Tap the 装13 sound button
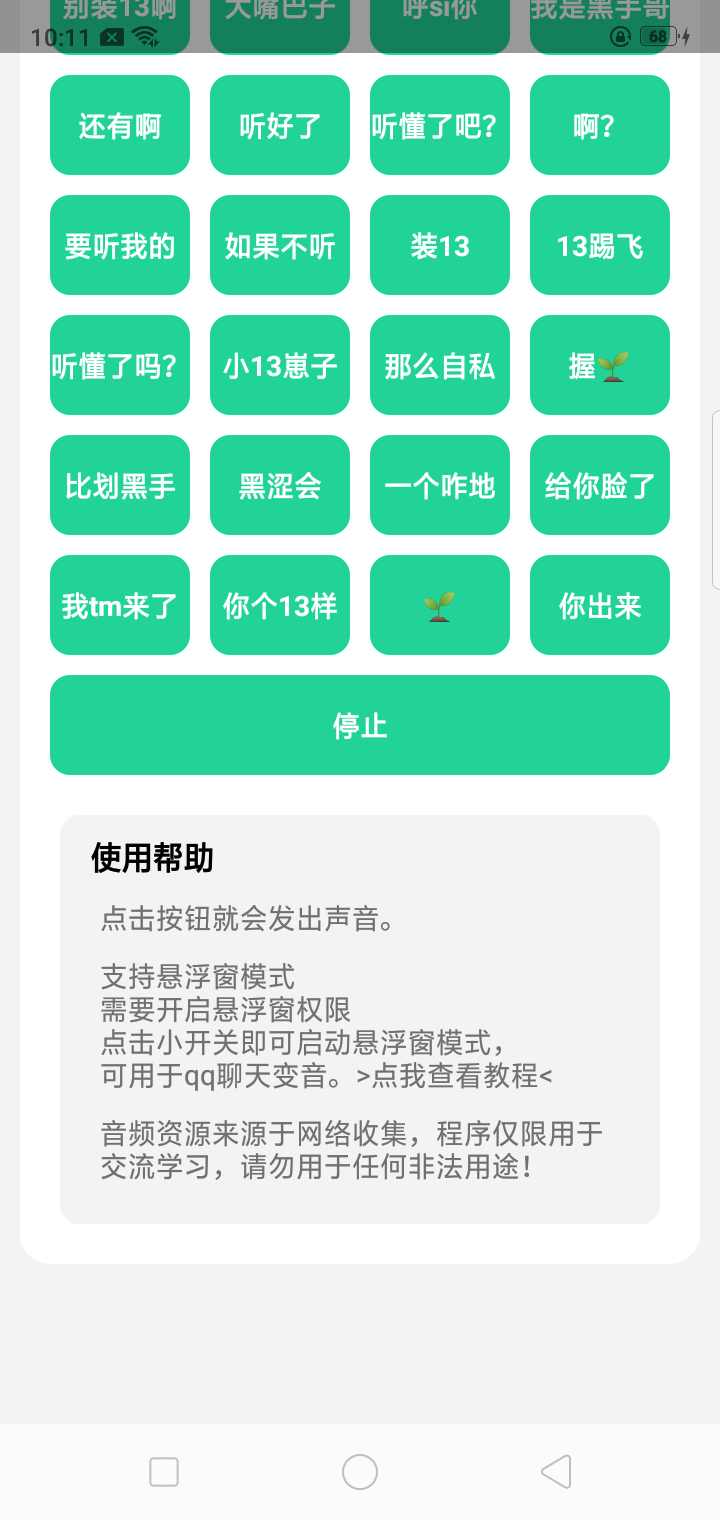720x1520 pixels. (440, 245)
